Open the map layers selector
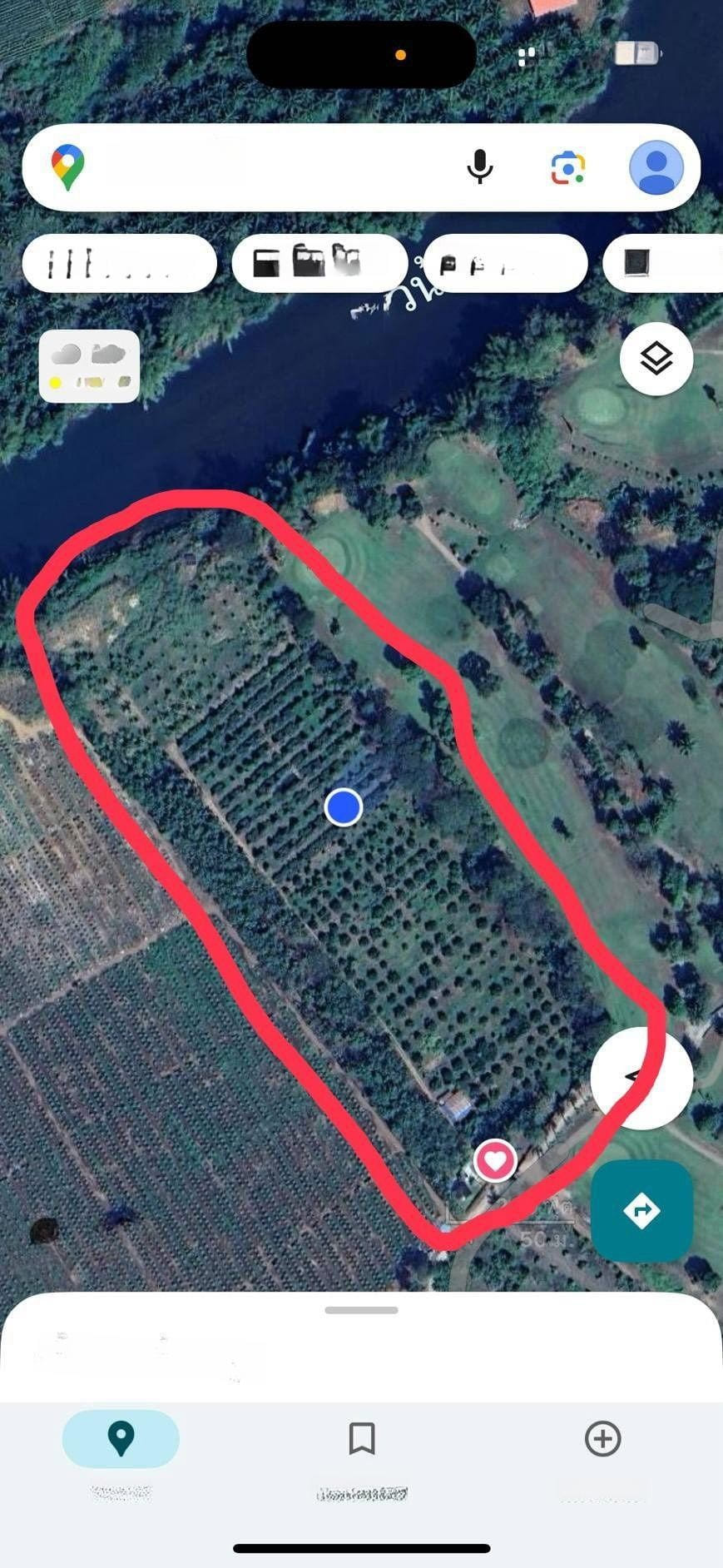Screen dimensions: 723x1568 [x=656, y=359]
